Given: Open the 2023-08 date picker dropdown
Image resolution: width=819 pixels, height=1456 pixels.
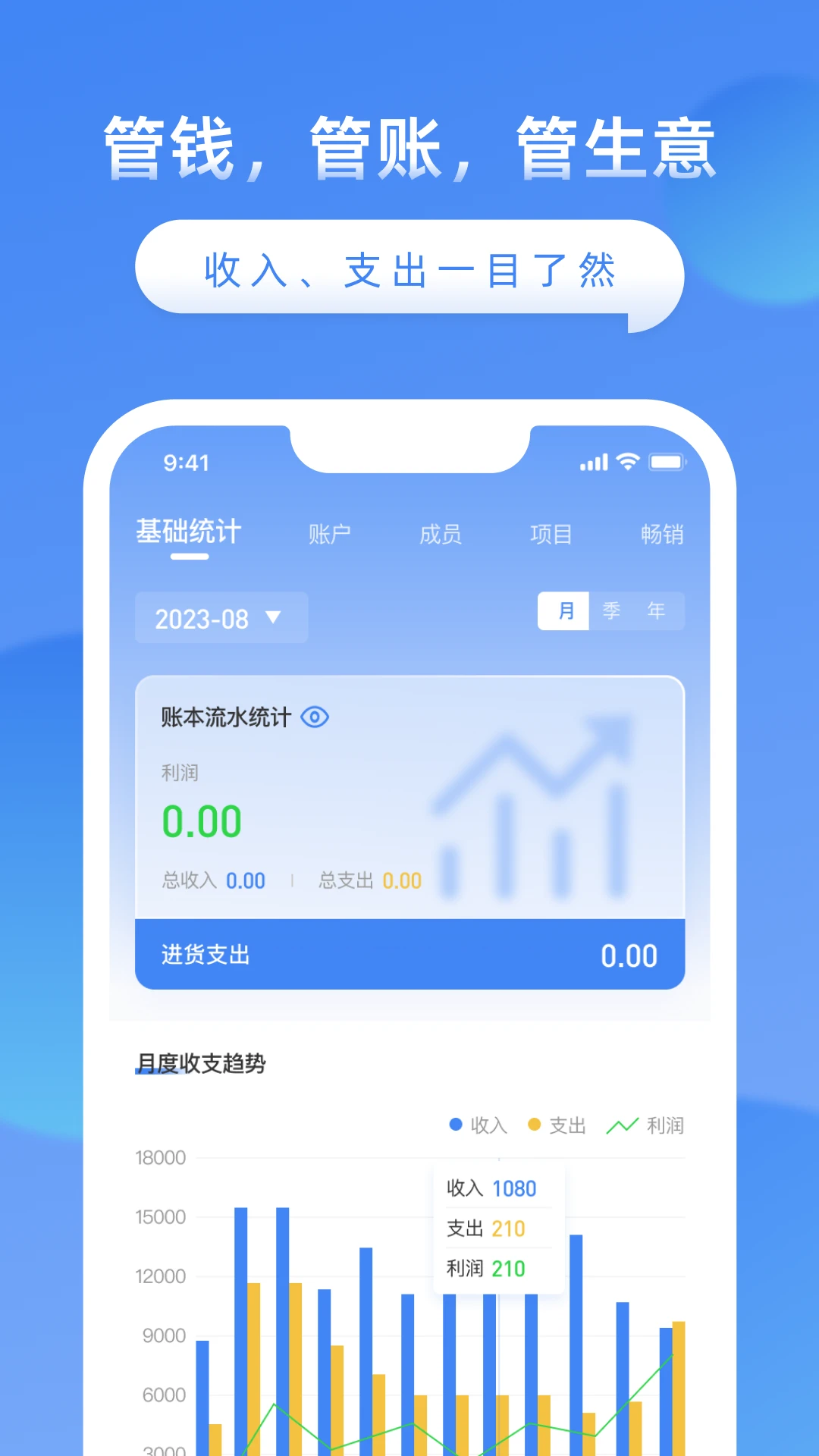Looking at the screenshot, I should point(220,618).
